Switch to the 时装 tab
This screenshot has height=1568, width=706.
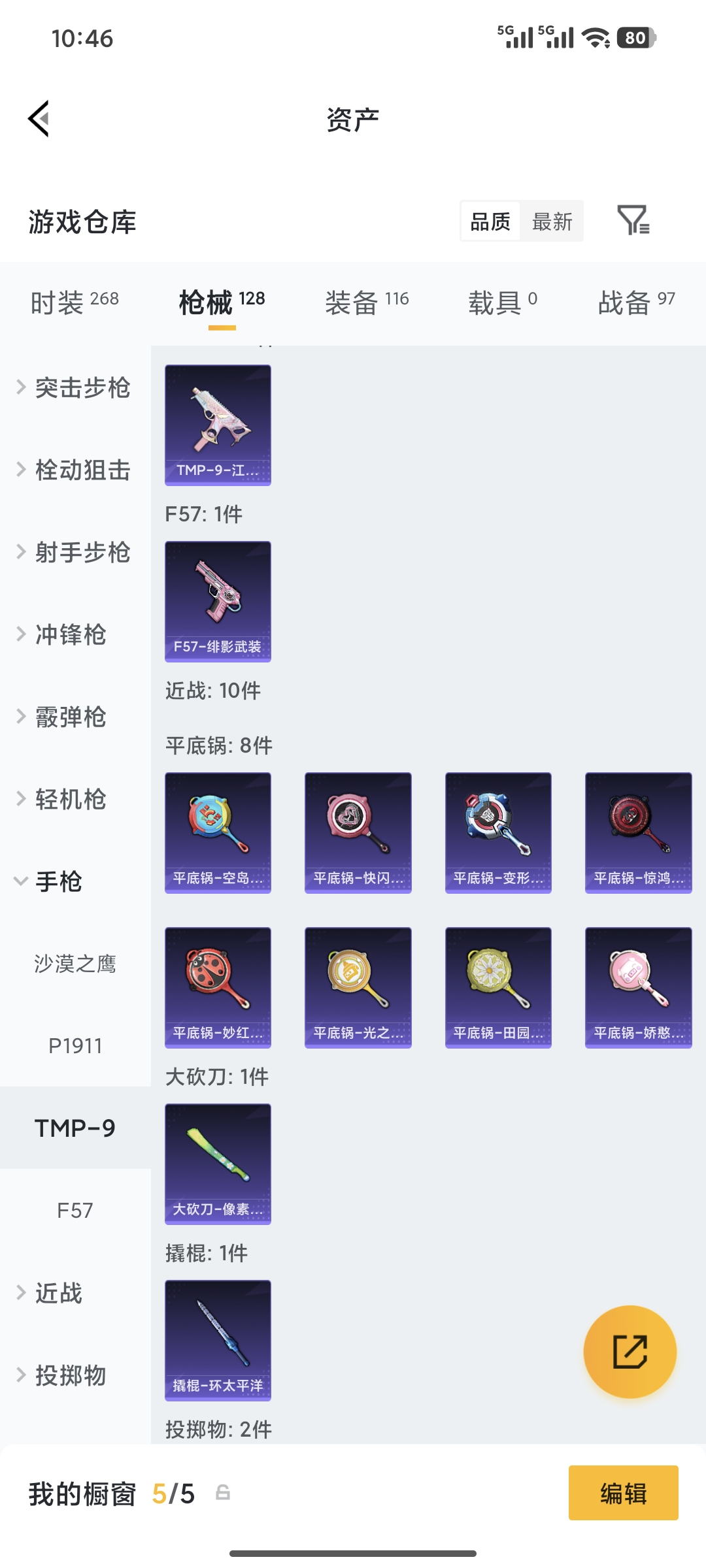(75, 302)
